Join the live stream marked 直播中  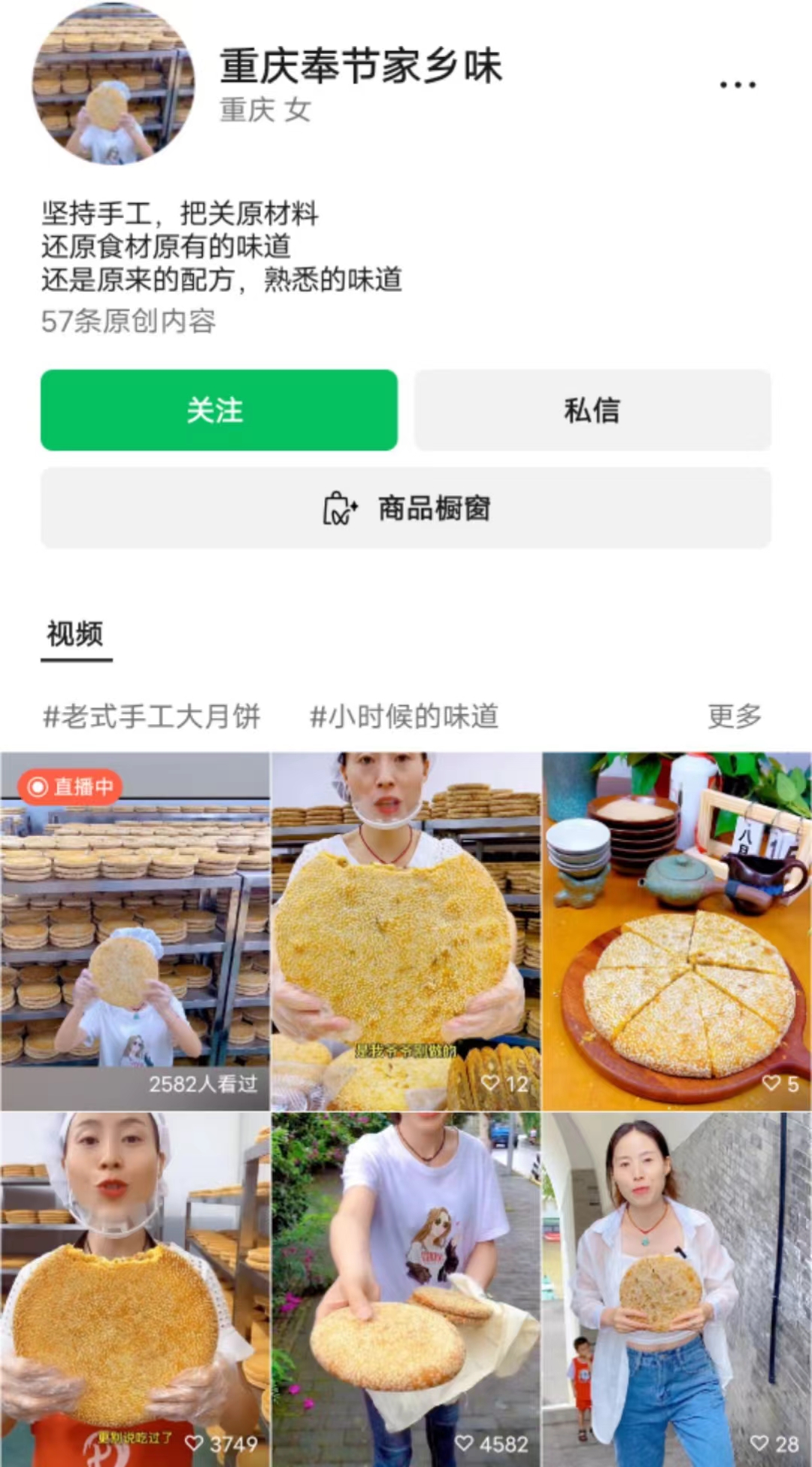point(135,931)
